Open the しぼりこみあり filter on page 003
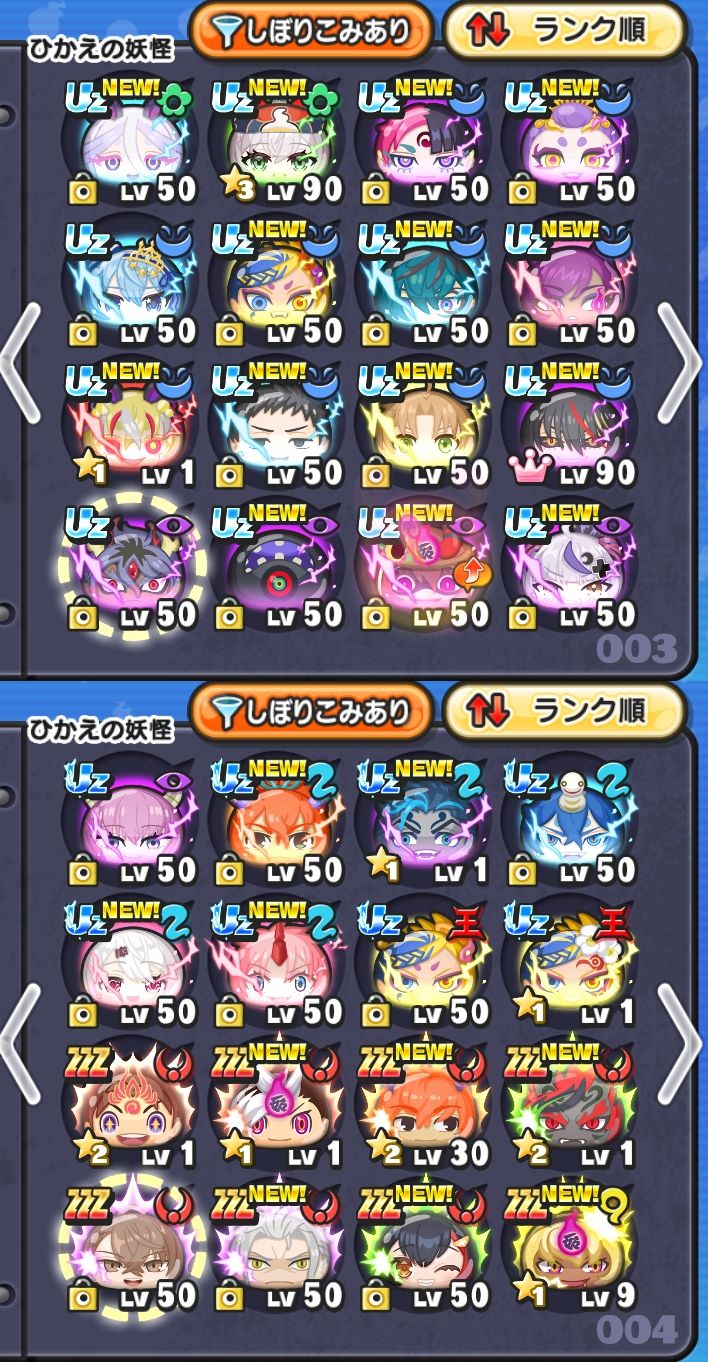The image size is (708, 1362). [312, 31]
